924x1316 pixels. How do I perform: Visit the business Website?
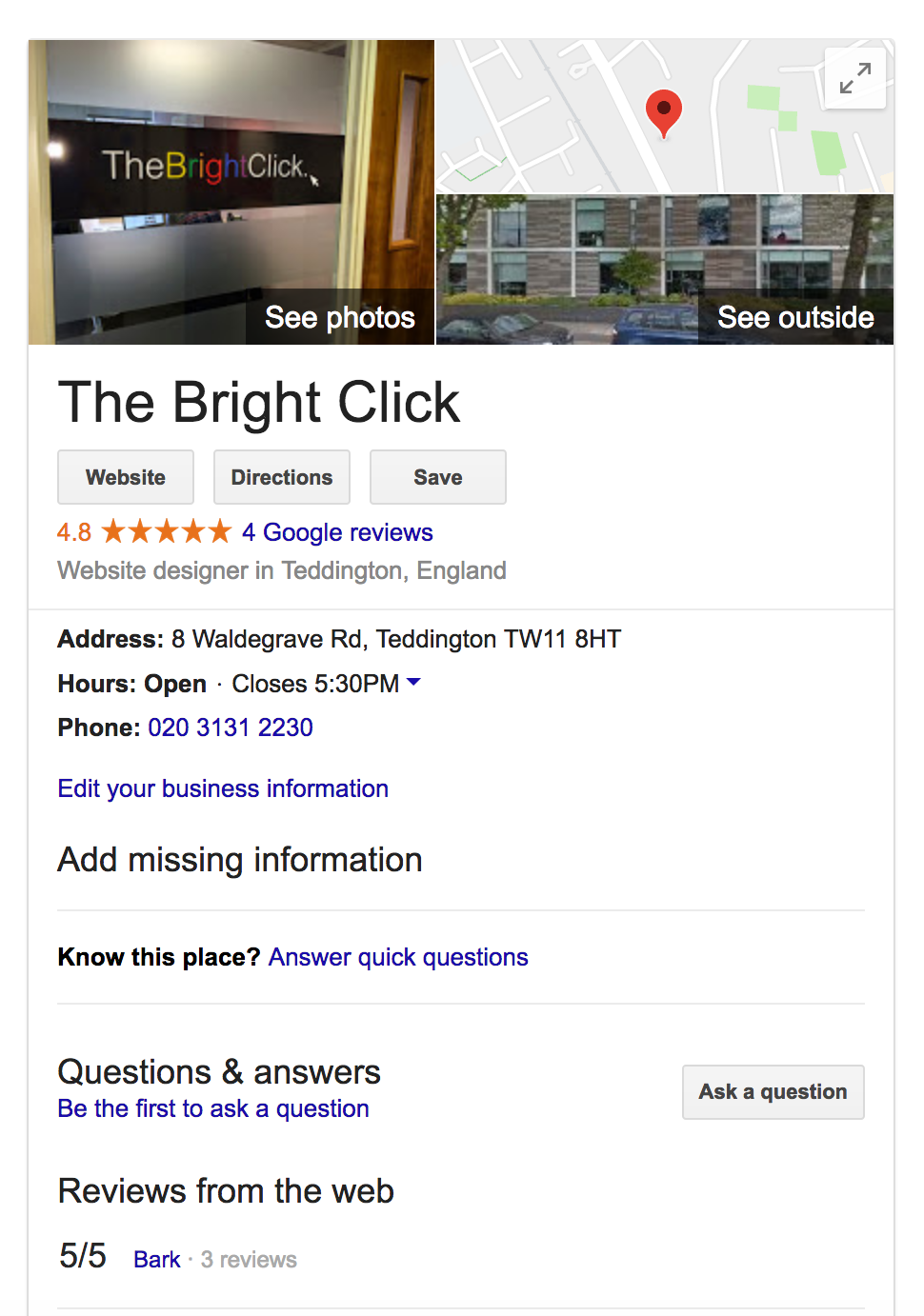(126, 477)
